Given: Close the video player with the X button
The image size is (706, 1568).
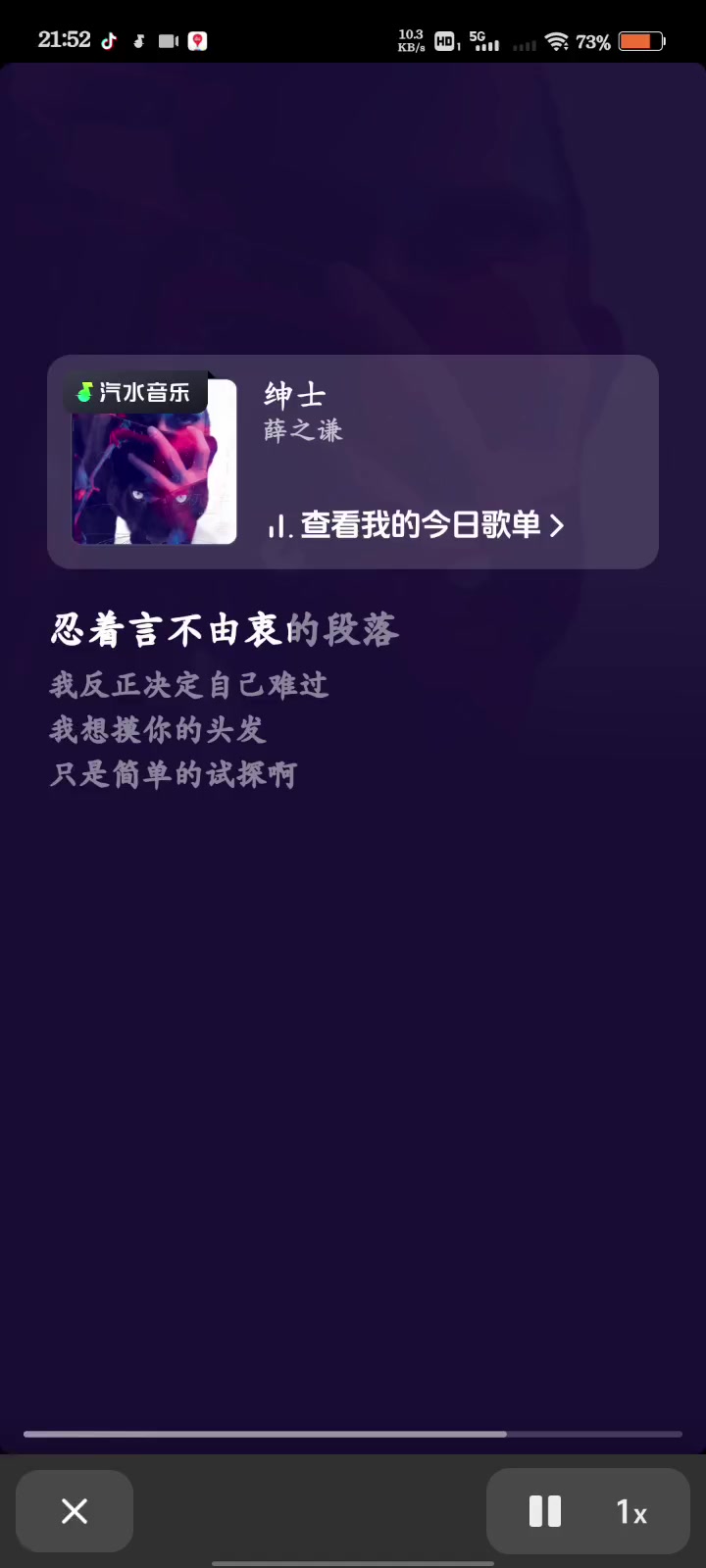Looking at the screenshot, I should [75, 1510].
